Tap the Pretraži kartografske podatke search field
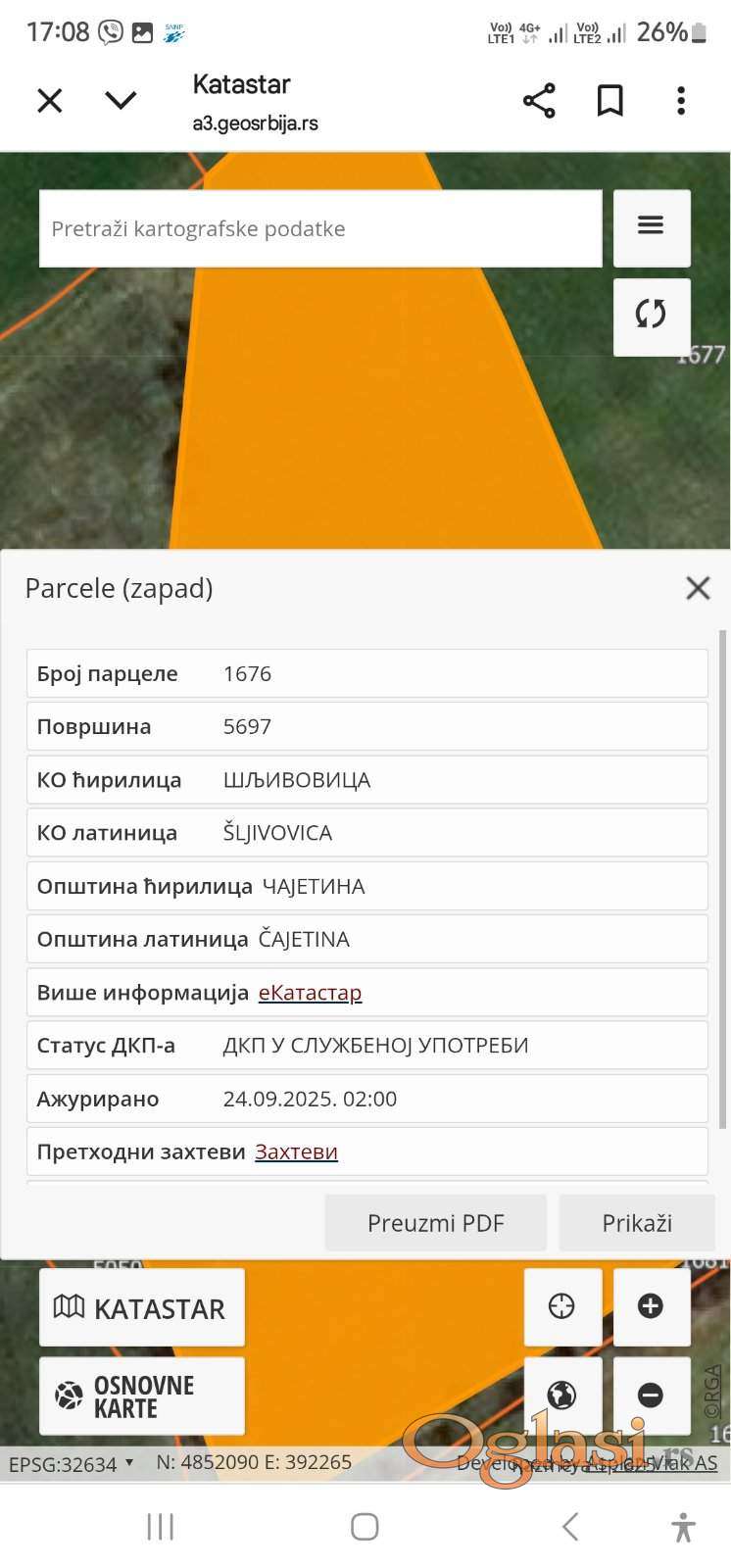Viewport: 731px width, 1568px height. click(320, 229)
